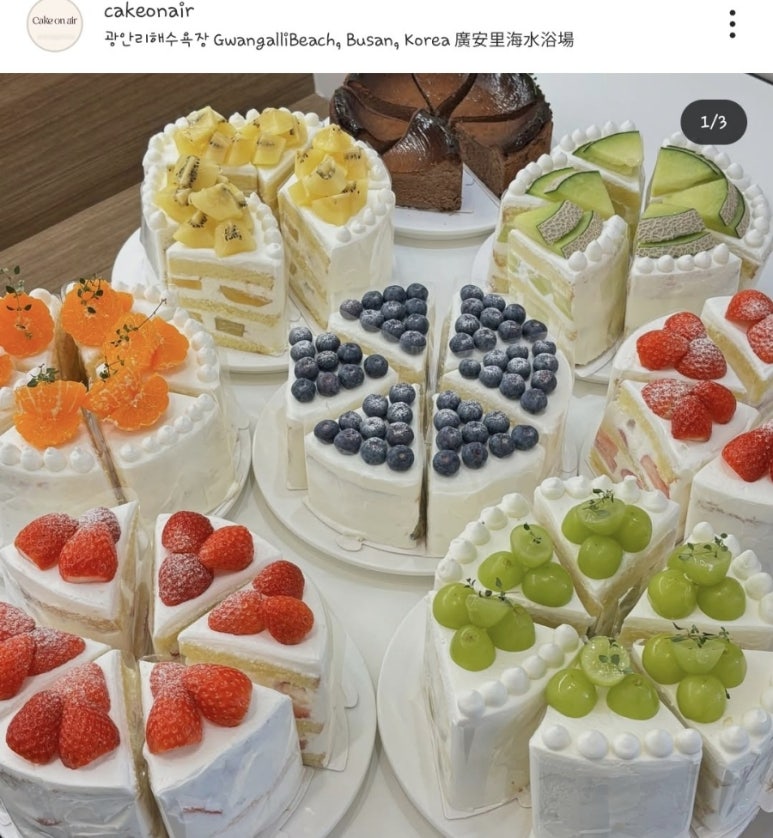Open the post's three-dot overflow menu
The height and width of the screenshot is (838, 773).
(732, 25)
